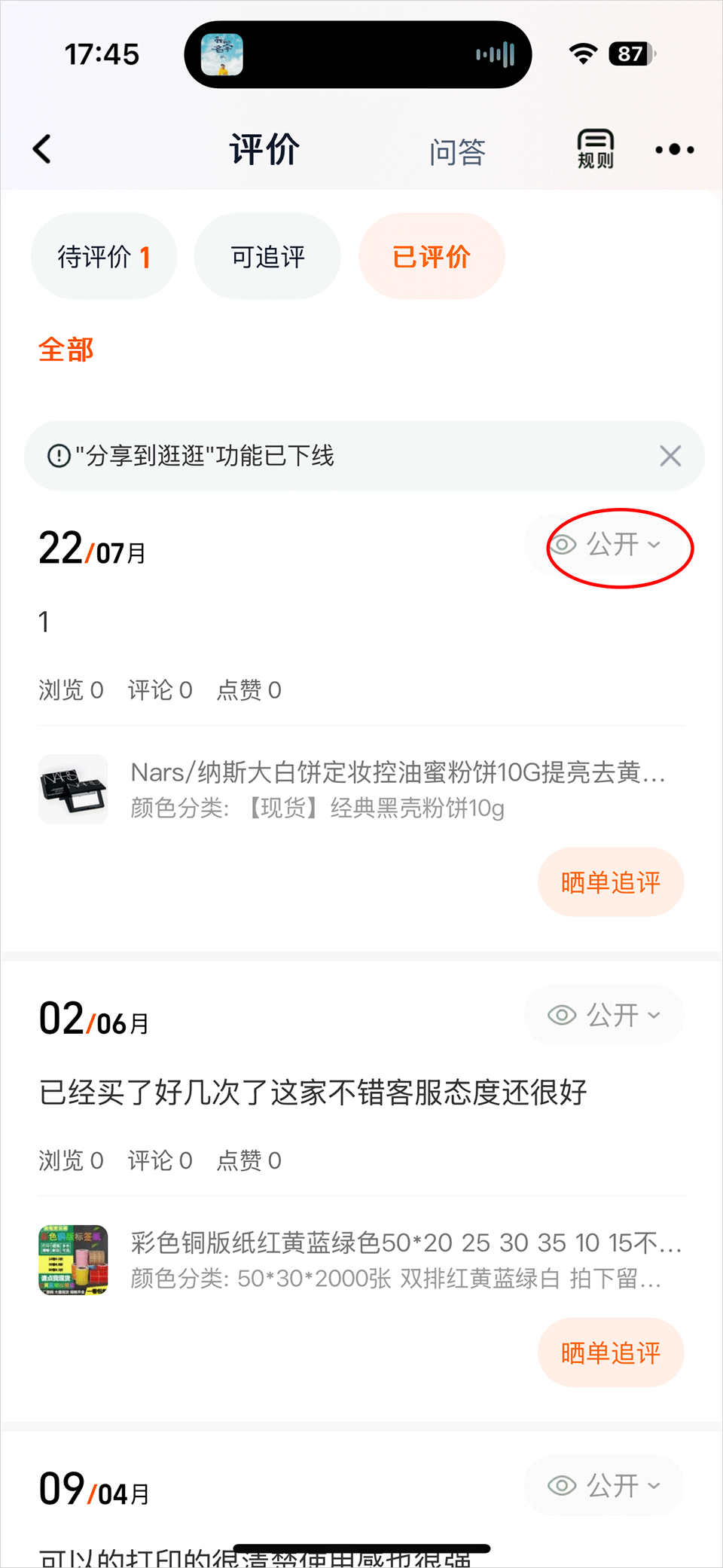The height and width of the screenshot is (1568, 723).
Task: Open the three-dot overflow menu
Action: coord(674,150)
